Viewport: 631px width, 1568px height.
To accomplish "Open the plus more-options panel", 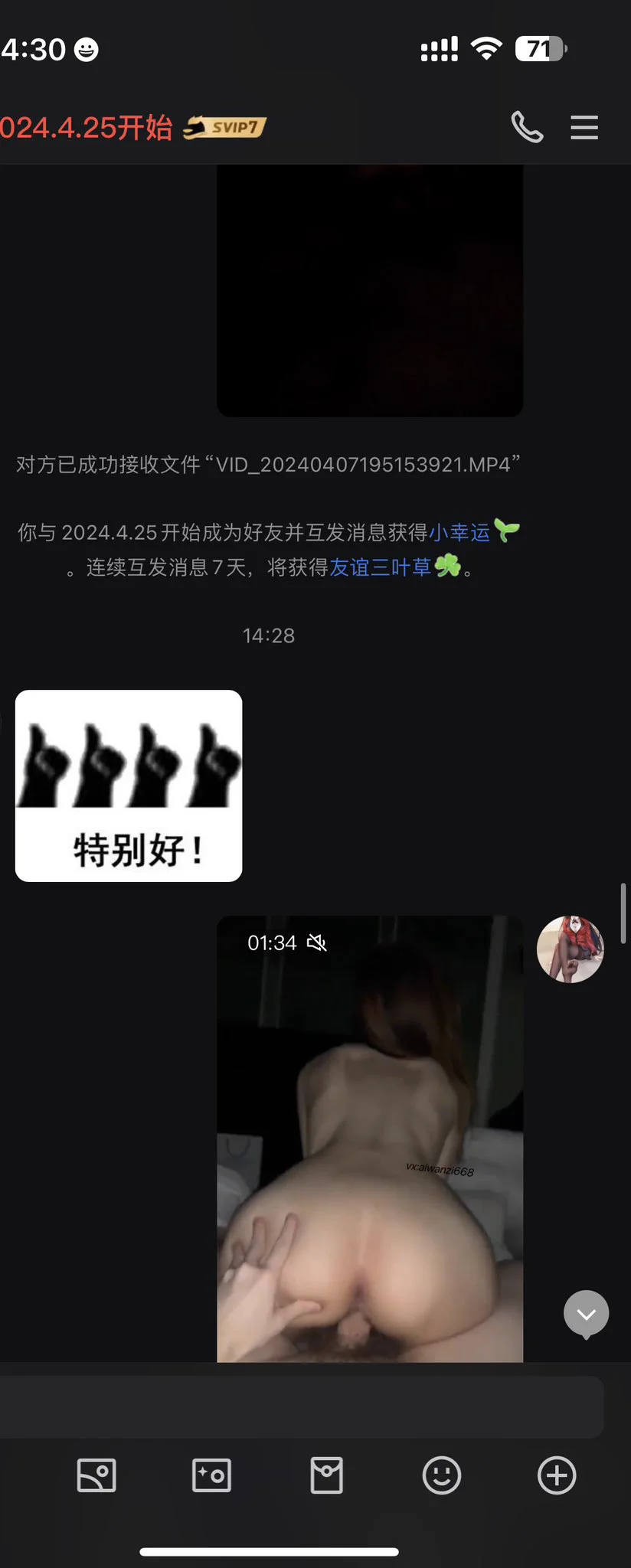I will click(557, 1475).
